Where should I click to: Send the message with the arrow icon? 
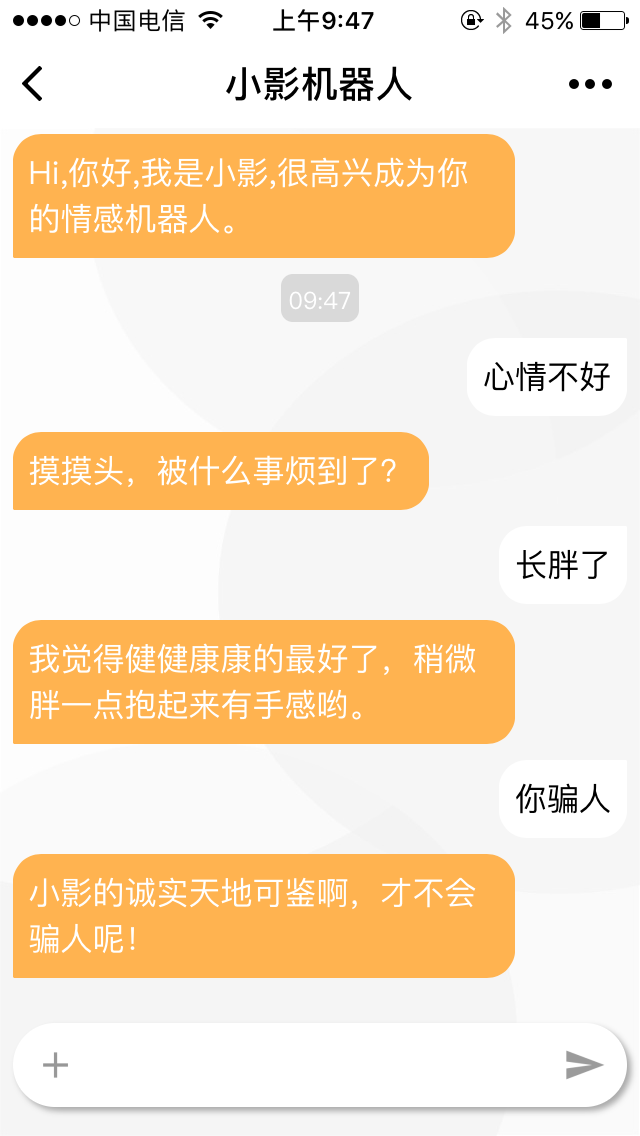tap(584, 1065)
